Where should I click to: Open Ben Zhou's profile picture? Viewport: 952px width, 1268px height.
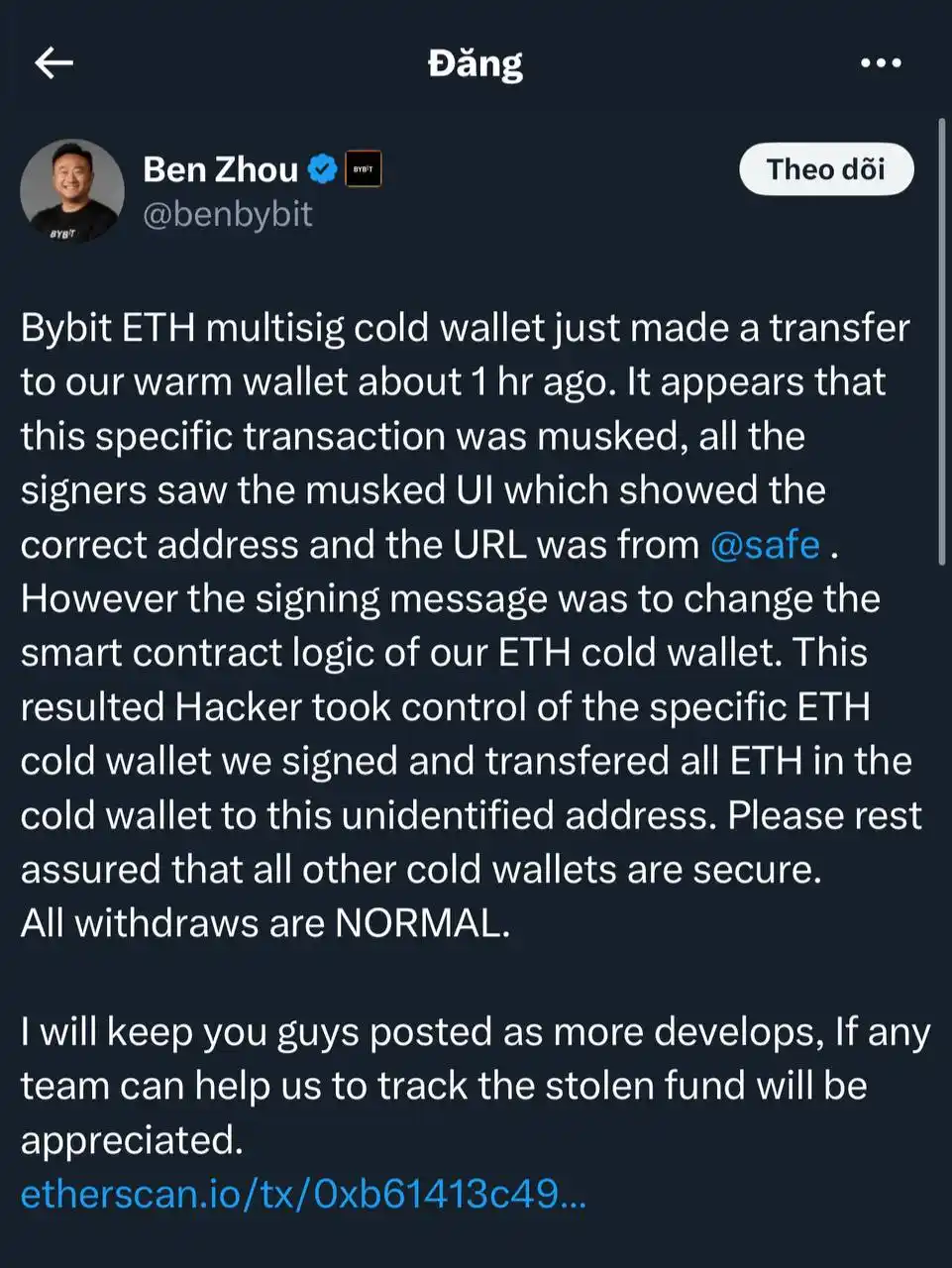pos(72,191)
